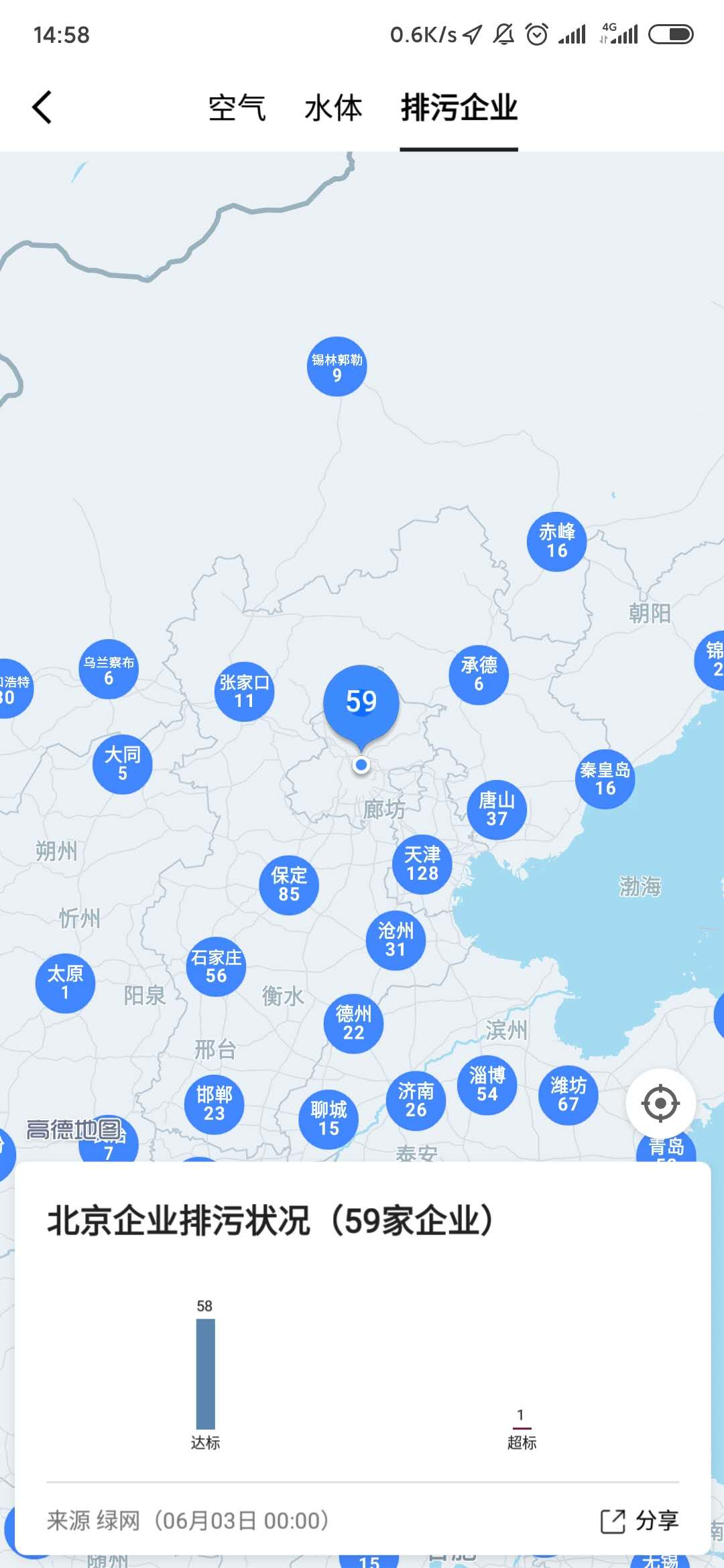Open the 唐山 37 map marker
724x1568 pixels.
(497, 809)
